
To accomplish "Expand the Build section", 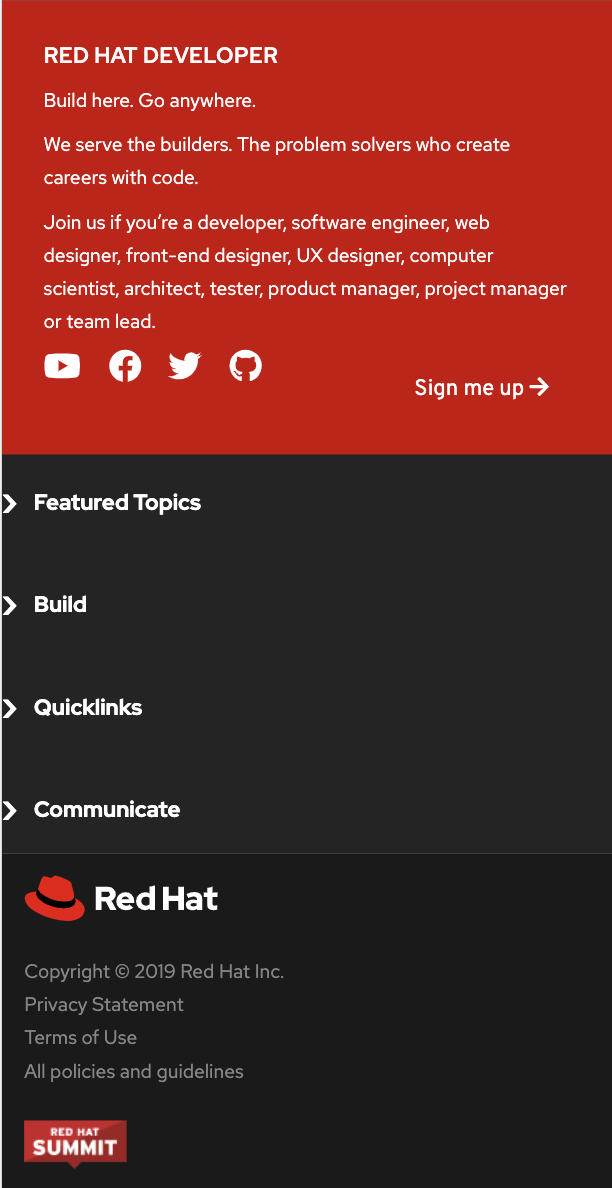I will coord(60,605).
